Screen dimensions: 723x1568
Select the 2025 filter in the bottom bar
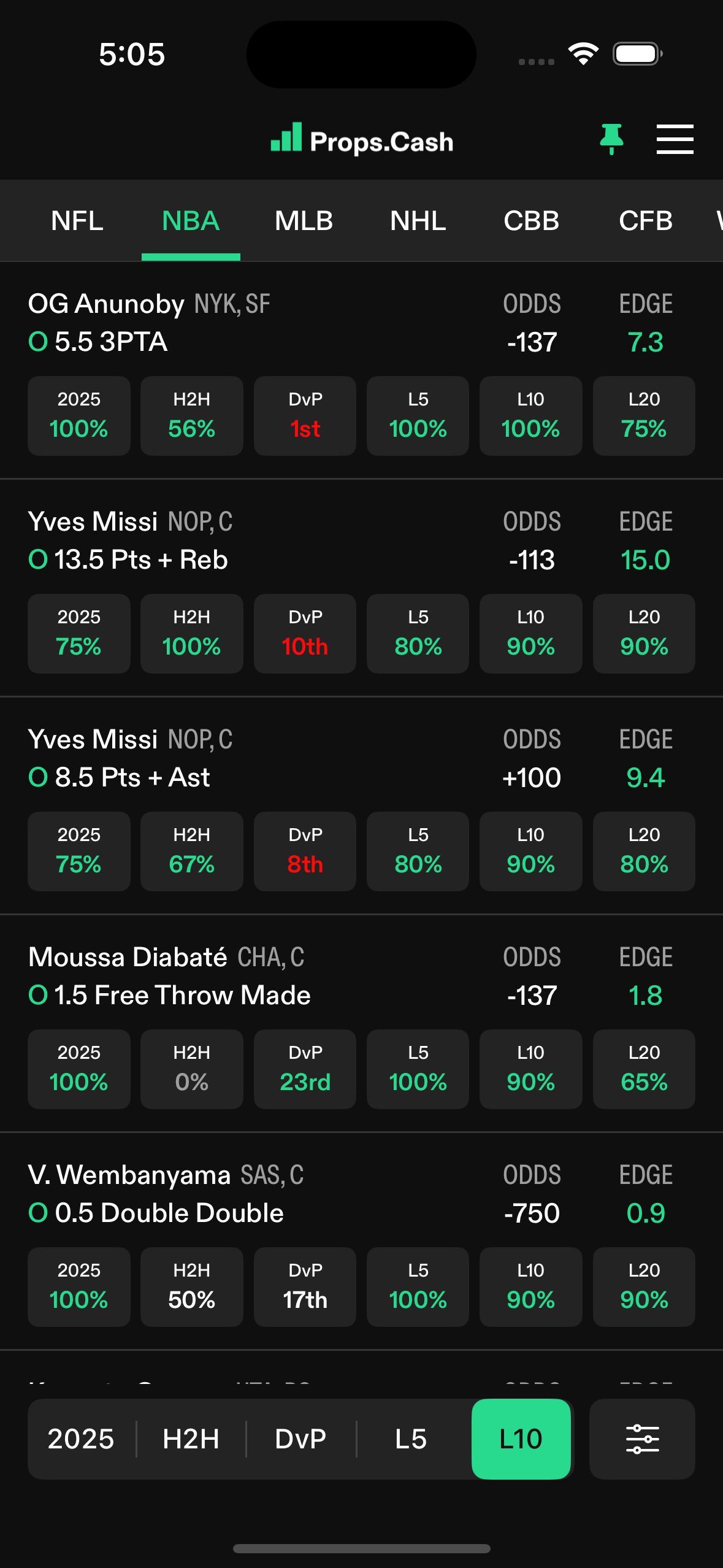pyautogui.click(x=82, y=1439)
